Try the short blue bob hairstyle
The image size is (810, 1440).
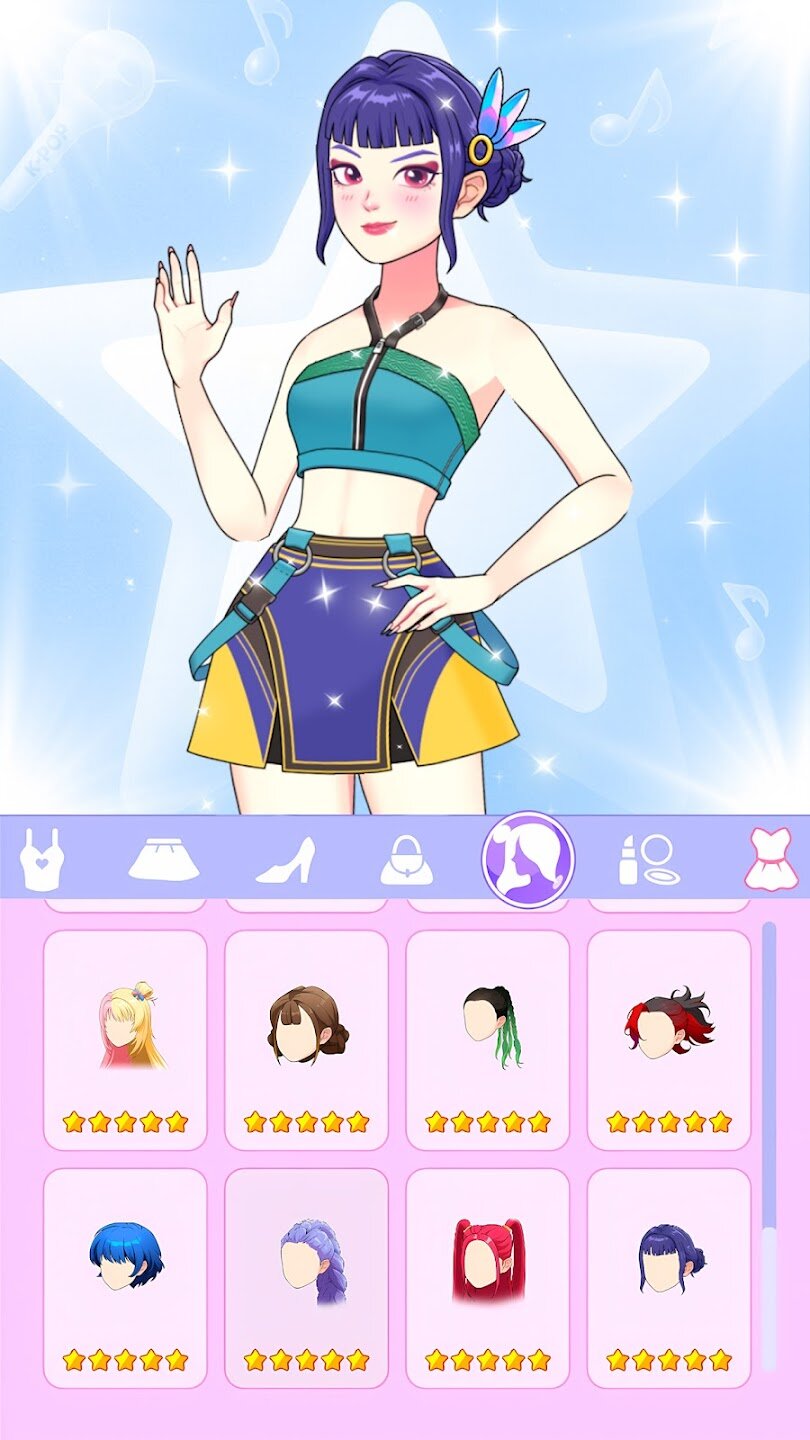tap(125, 1277)
